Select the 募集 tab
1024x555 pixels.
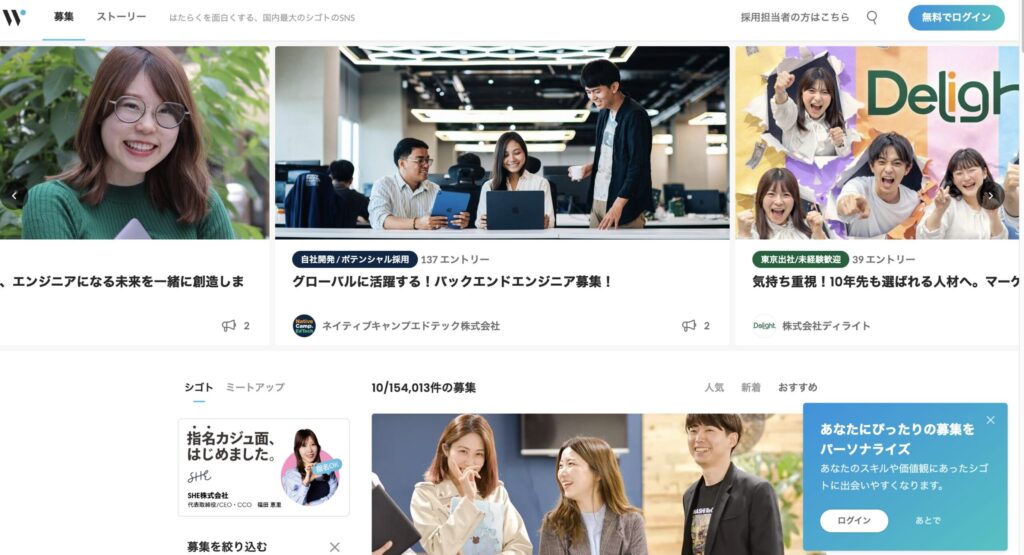point(64,17)
